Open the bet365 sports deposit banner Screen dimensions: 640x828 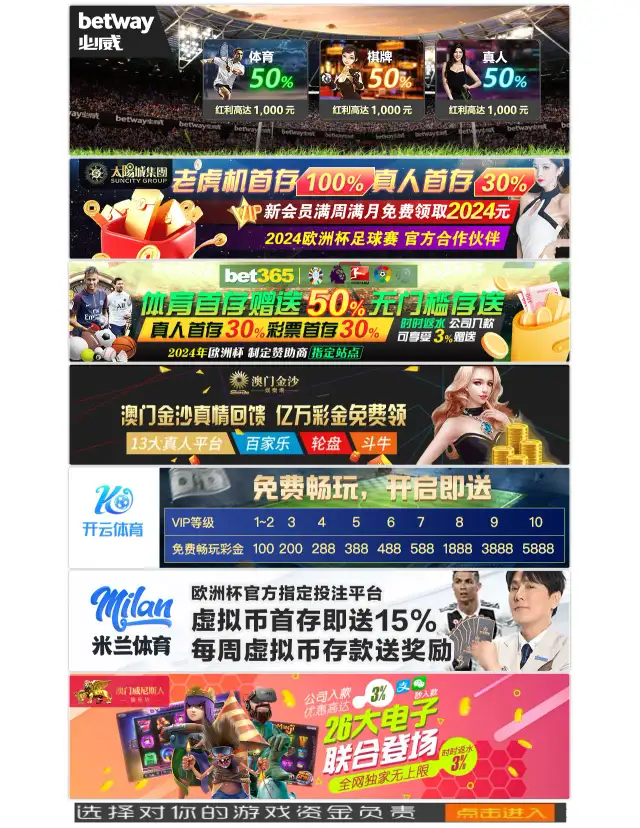point(319,311)
